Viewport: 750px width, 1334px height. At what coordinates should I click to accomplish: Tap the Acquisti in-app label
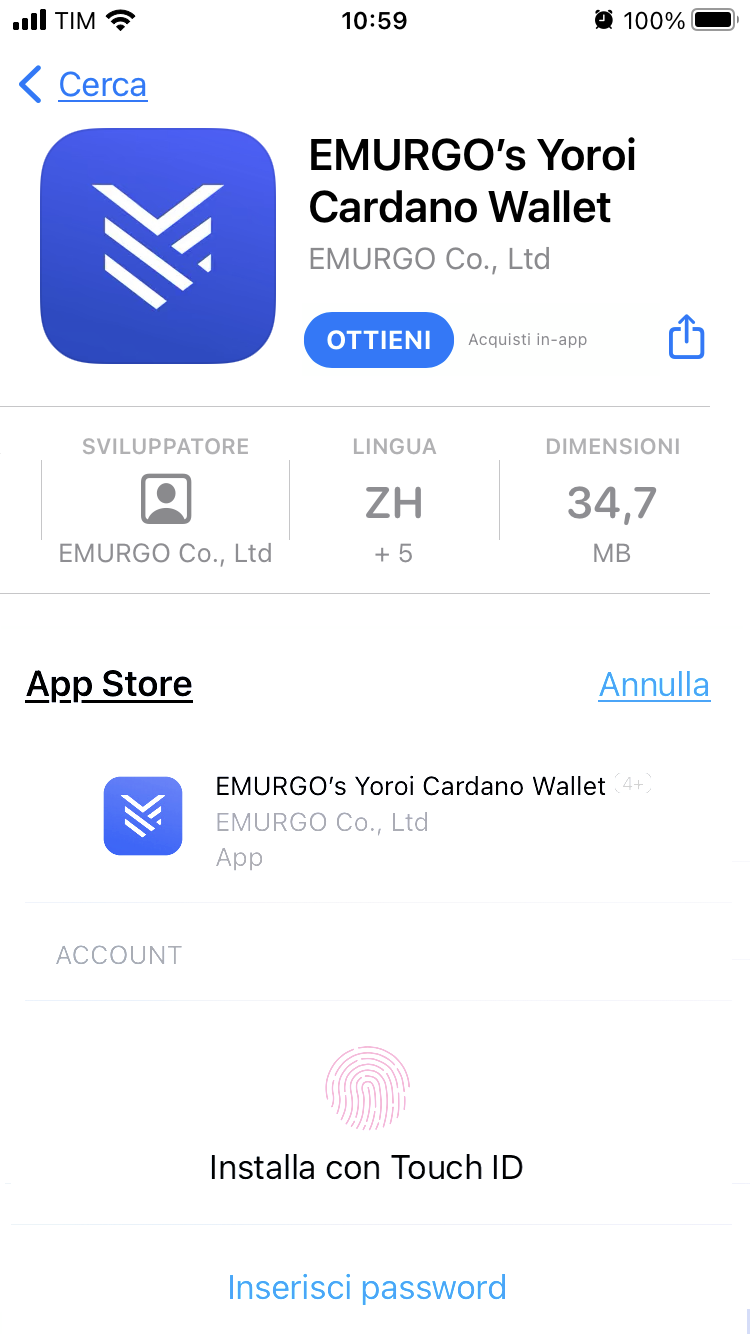527,340
